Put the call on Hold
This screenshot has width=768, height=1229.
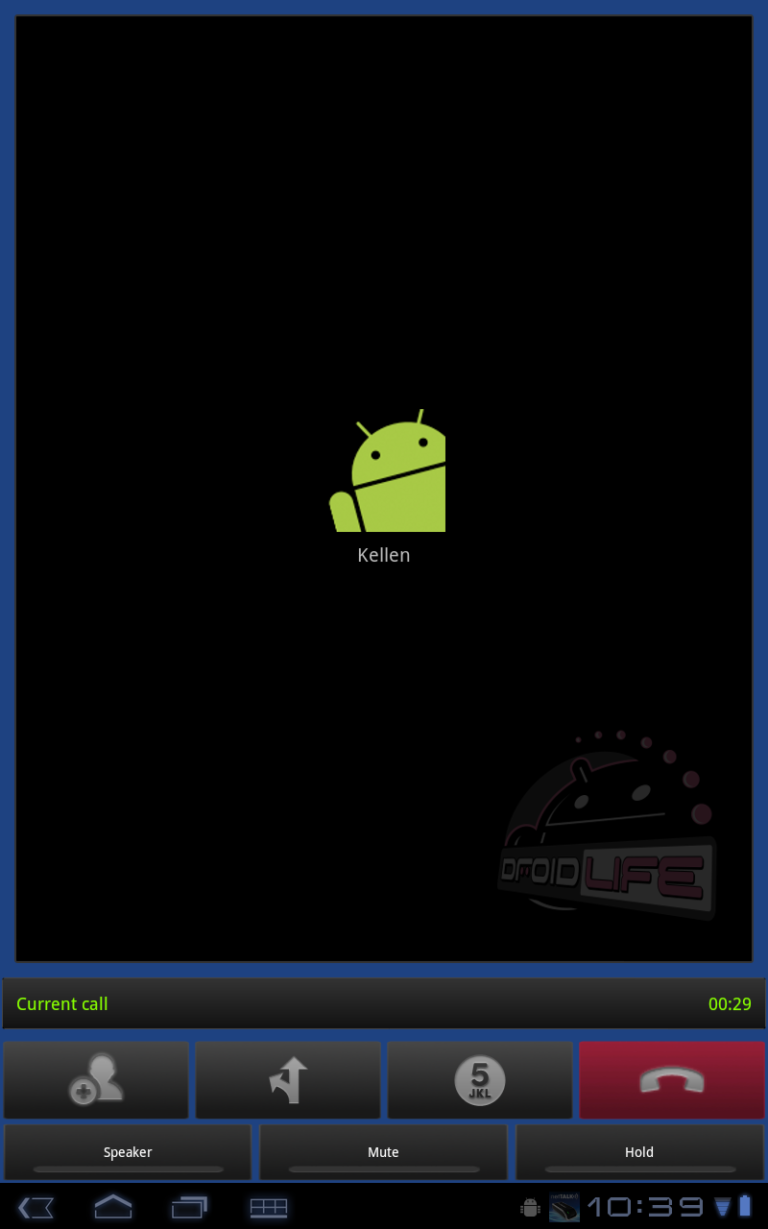click(639, 1153)
